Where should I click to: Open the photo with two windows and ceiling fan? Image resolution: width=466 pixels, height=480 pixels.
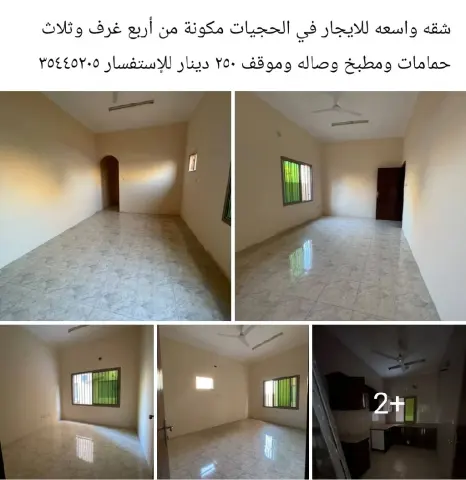(233, 402)
